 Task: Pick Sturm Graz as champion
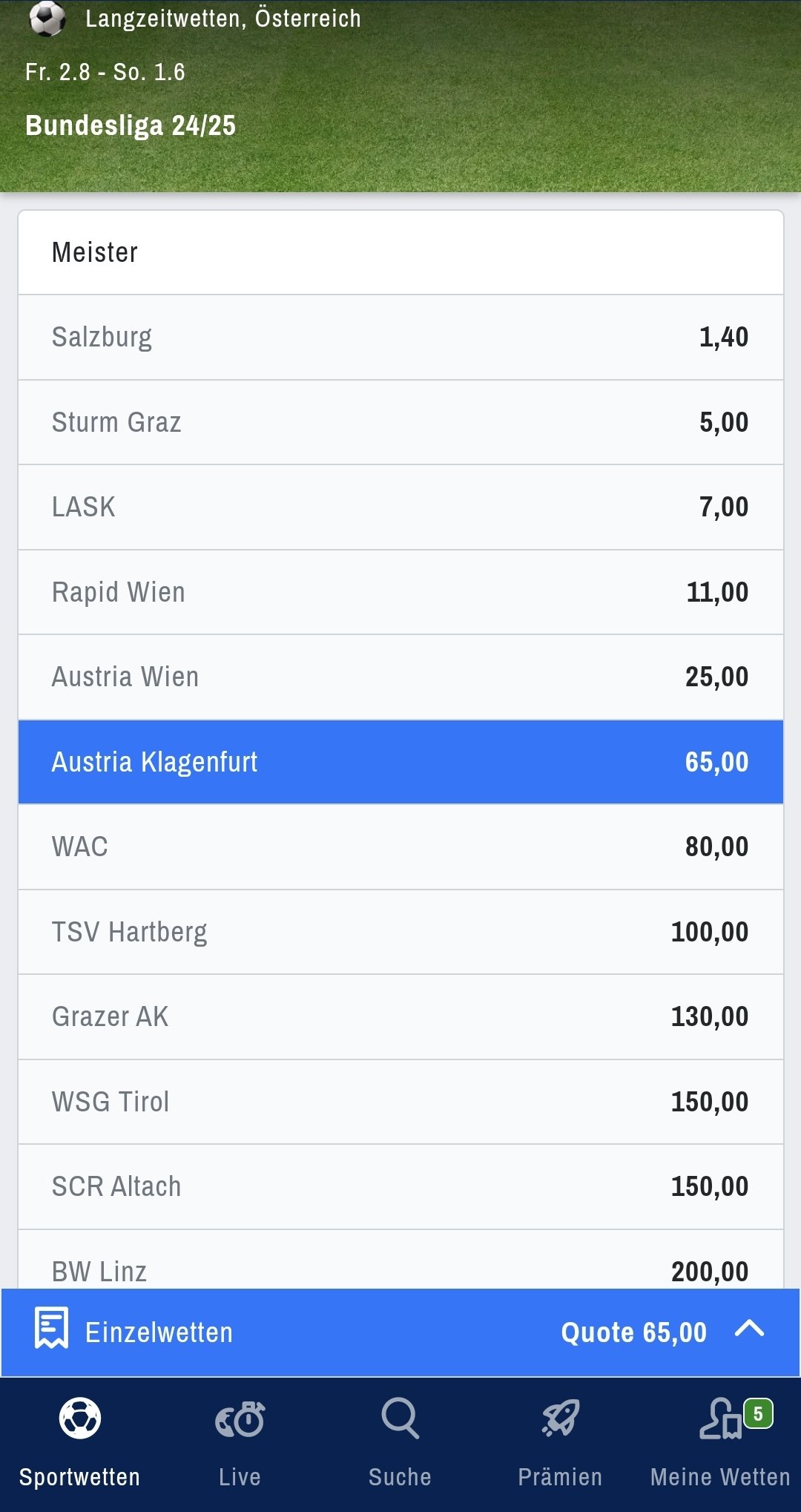400,422
